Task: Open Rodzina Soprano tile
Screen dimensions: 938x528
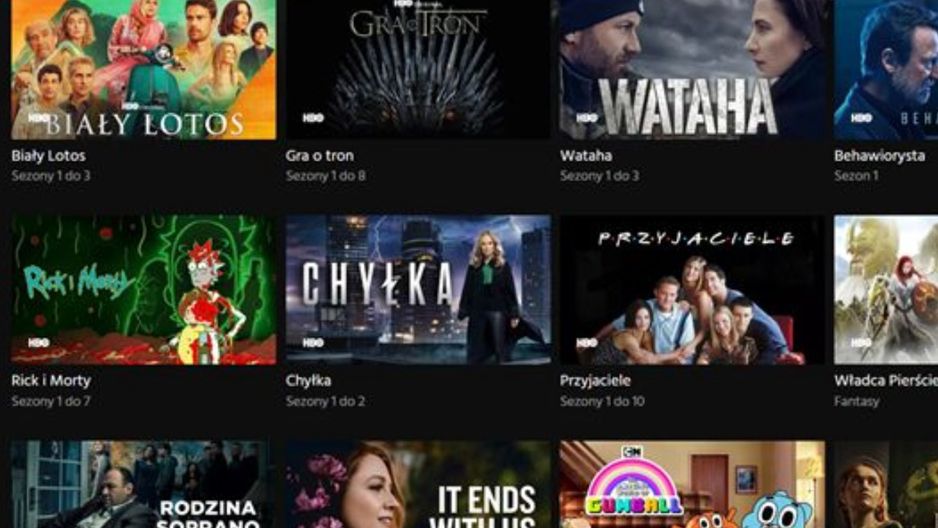Action: click(143, 485)
